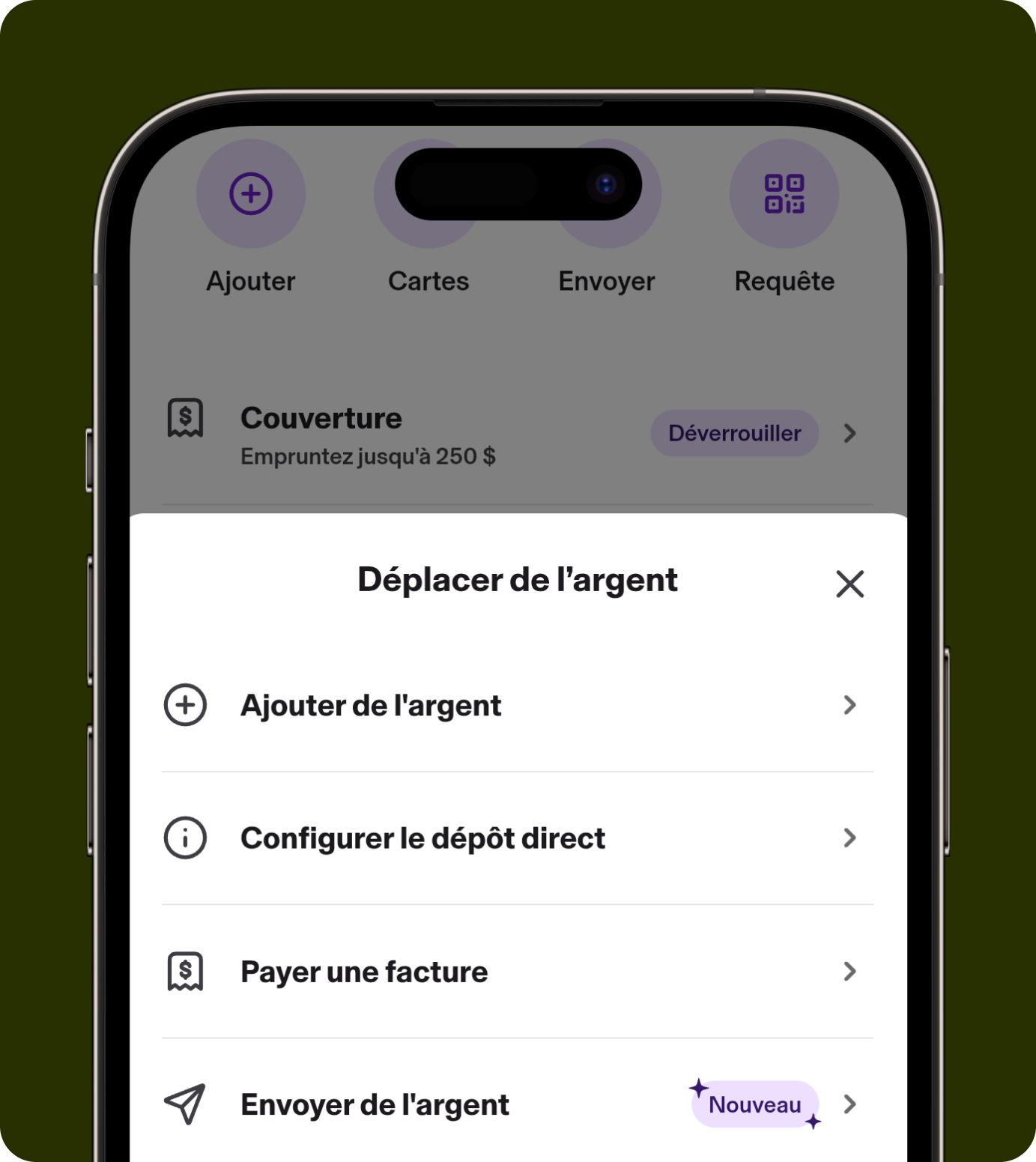Select the Envoyer de l'argent option

click(x=374, y=1104)
